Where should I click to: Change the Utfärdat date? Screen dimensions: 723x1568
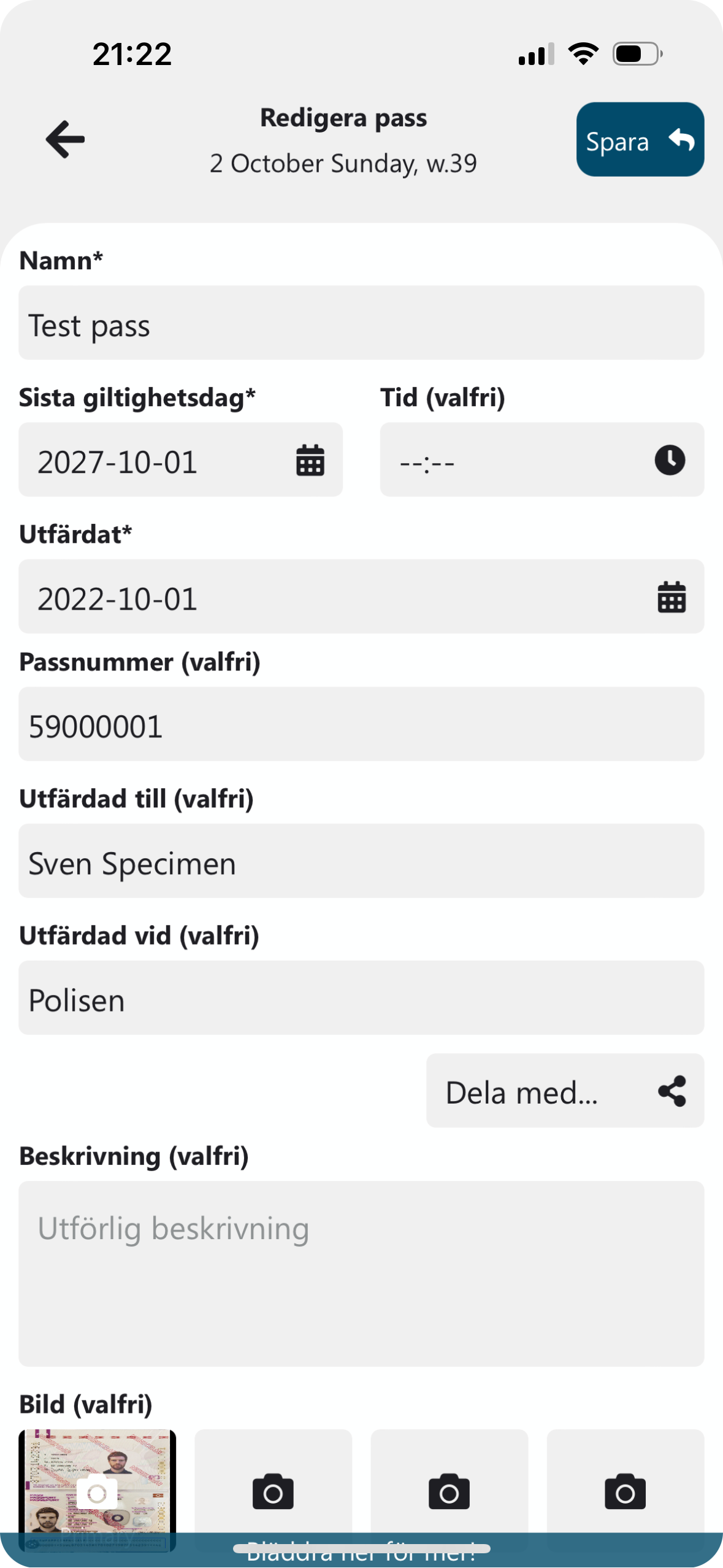click(361, 597)
